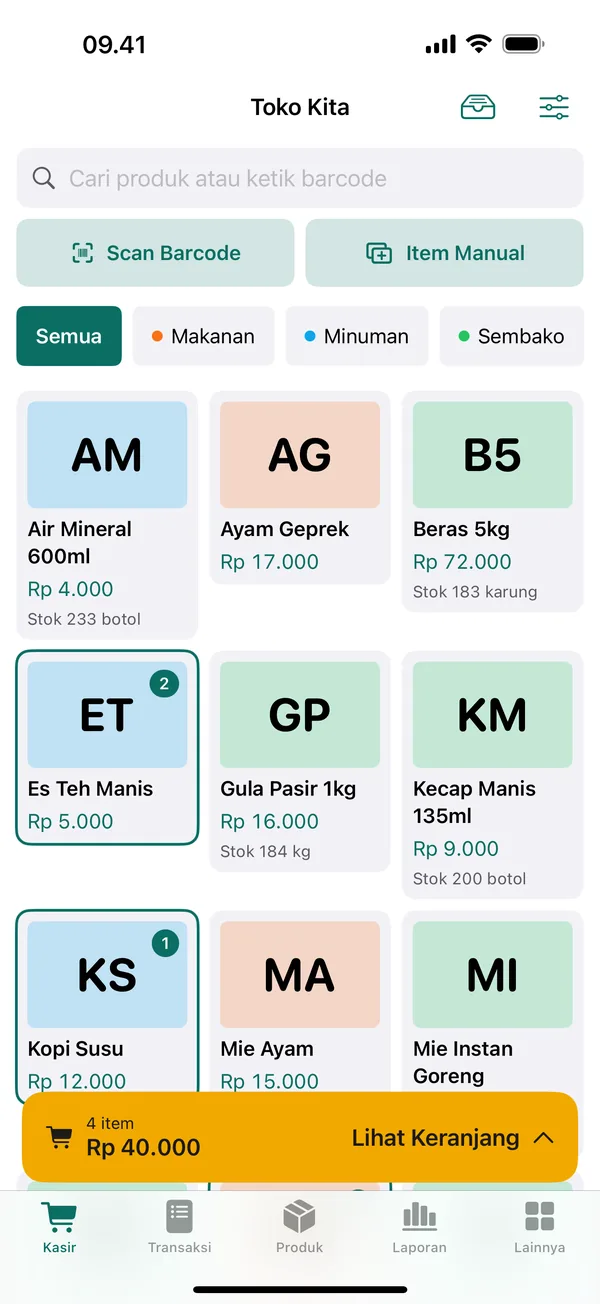Go to the Produk tab
This screenshot has height=1304, width=600.
(300, 1227)
